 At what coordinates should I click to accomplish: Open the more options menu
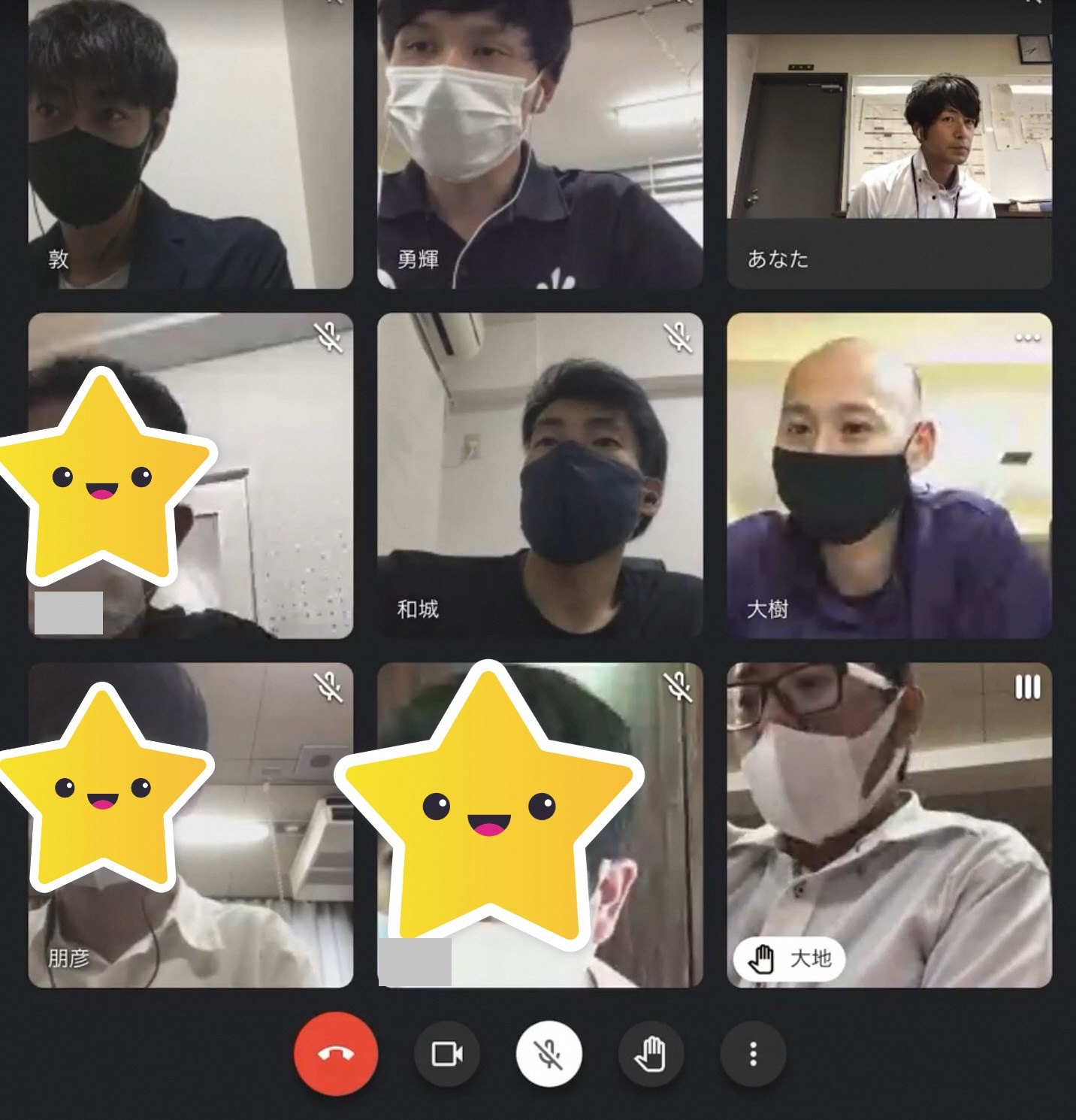(x=753, y=1054)
